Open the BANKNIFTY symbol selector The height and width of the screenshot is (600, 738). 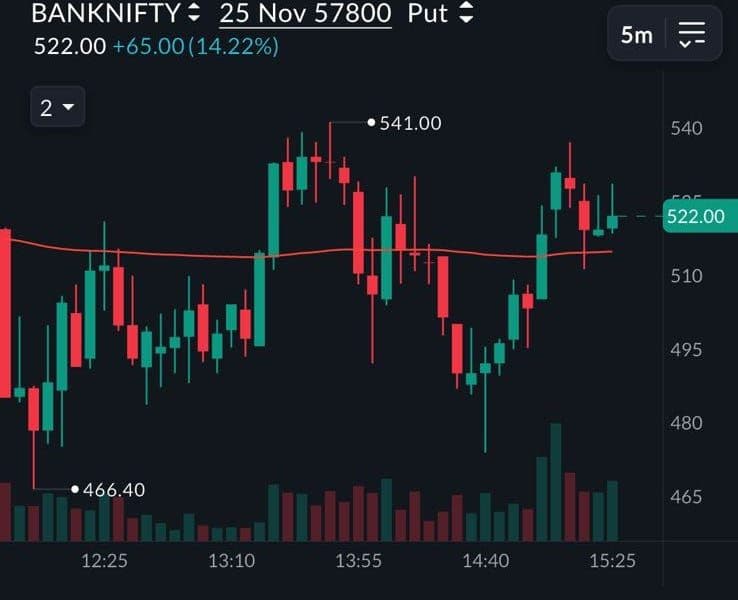pos(117,14)
